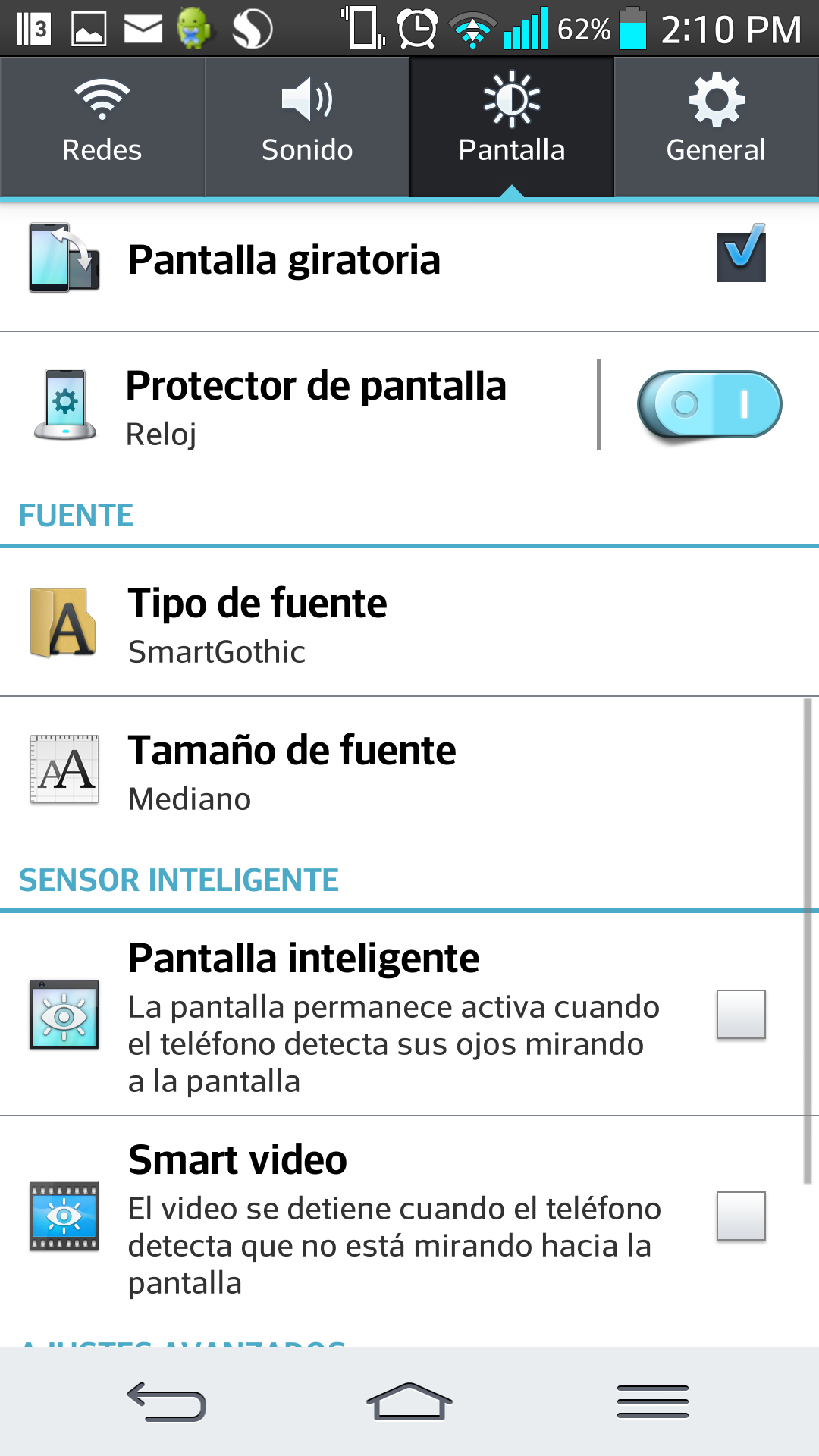Go back with the navigation bar
Image resolution: width=819 pixels, height=1456 pixels.
click(x=167, y=1401)
